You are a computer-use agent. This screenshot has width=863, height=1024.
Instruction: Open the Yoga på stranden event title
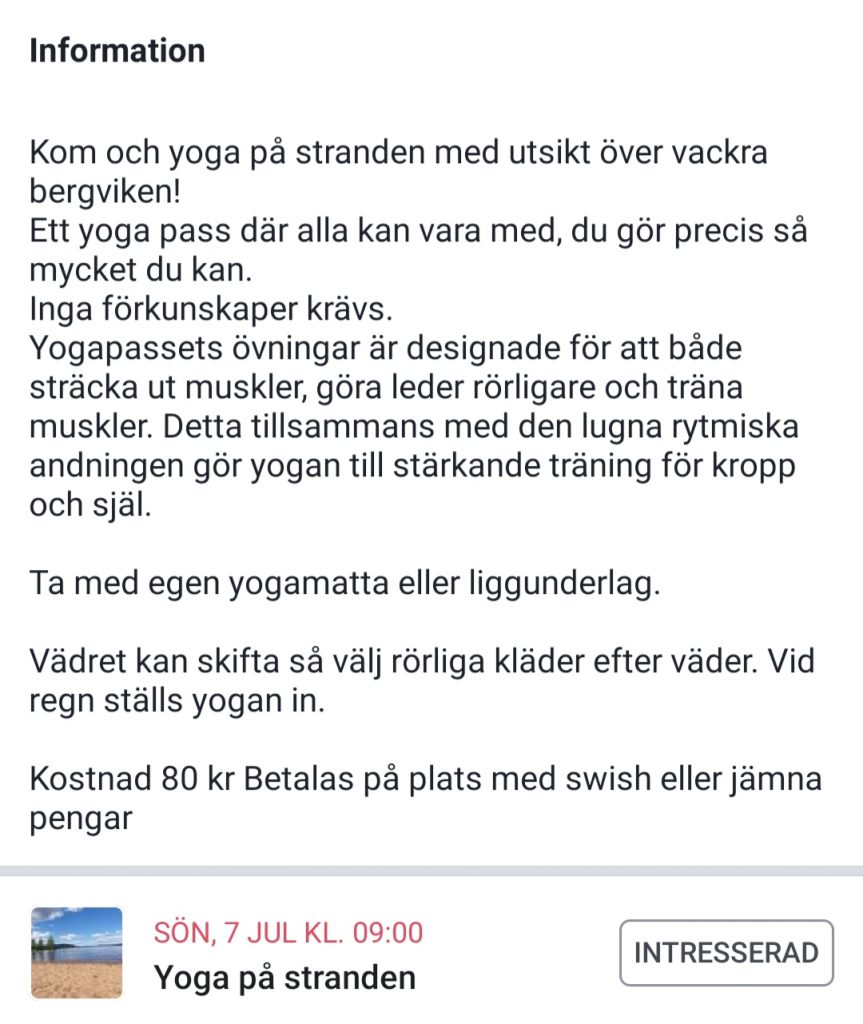point(284,977)
